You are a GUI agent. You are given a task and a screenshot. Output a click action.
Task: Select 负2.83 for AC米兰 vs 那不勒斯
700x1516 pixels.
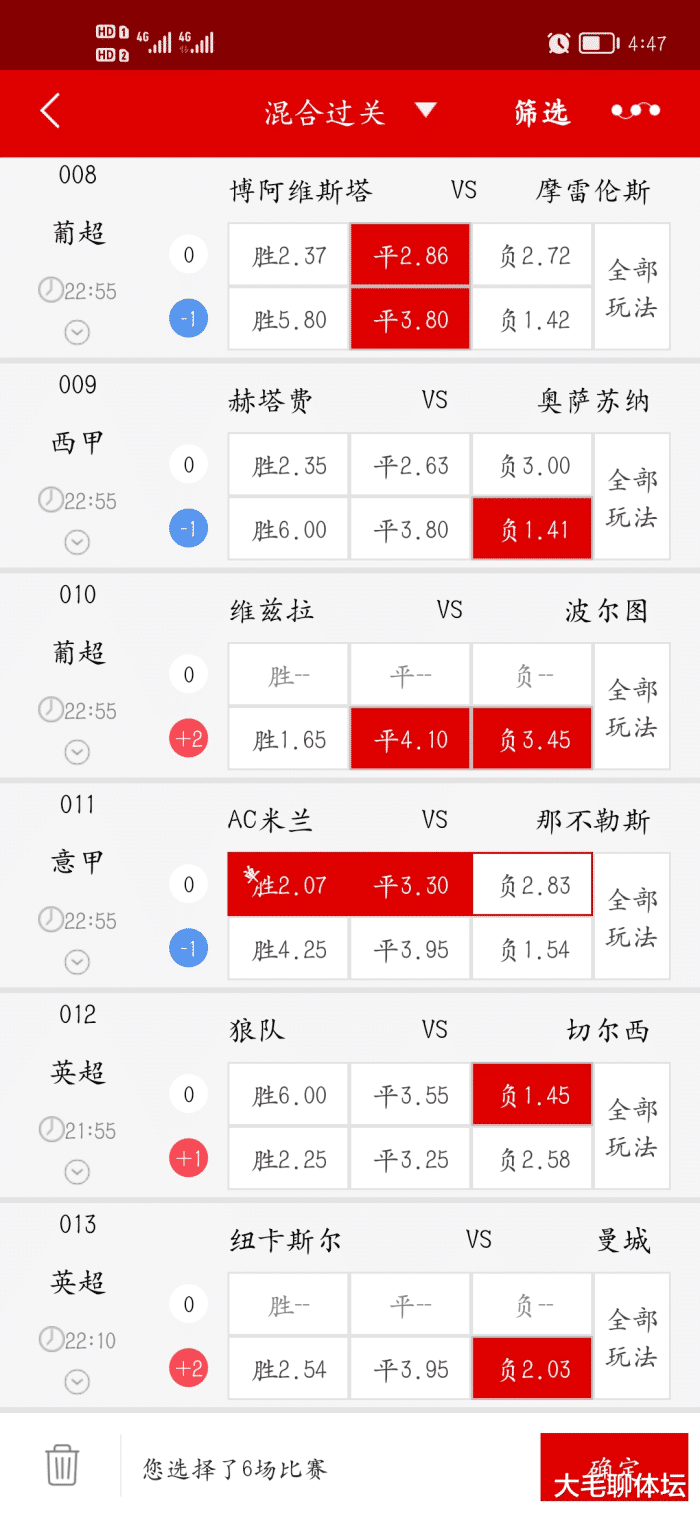(x=532, y=885)
